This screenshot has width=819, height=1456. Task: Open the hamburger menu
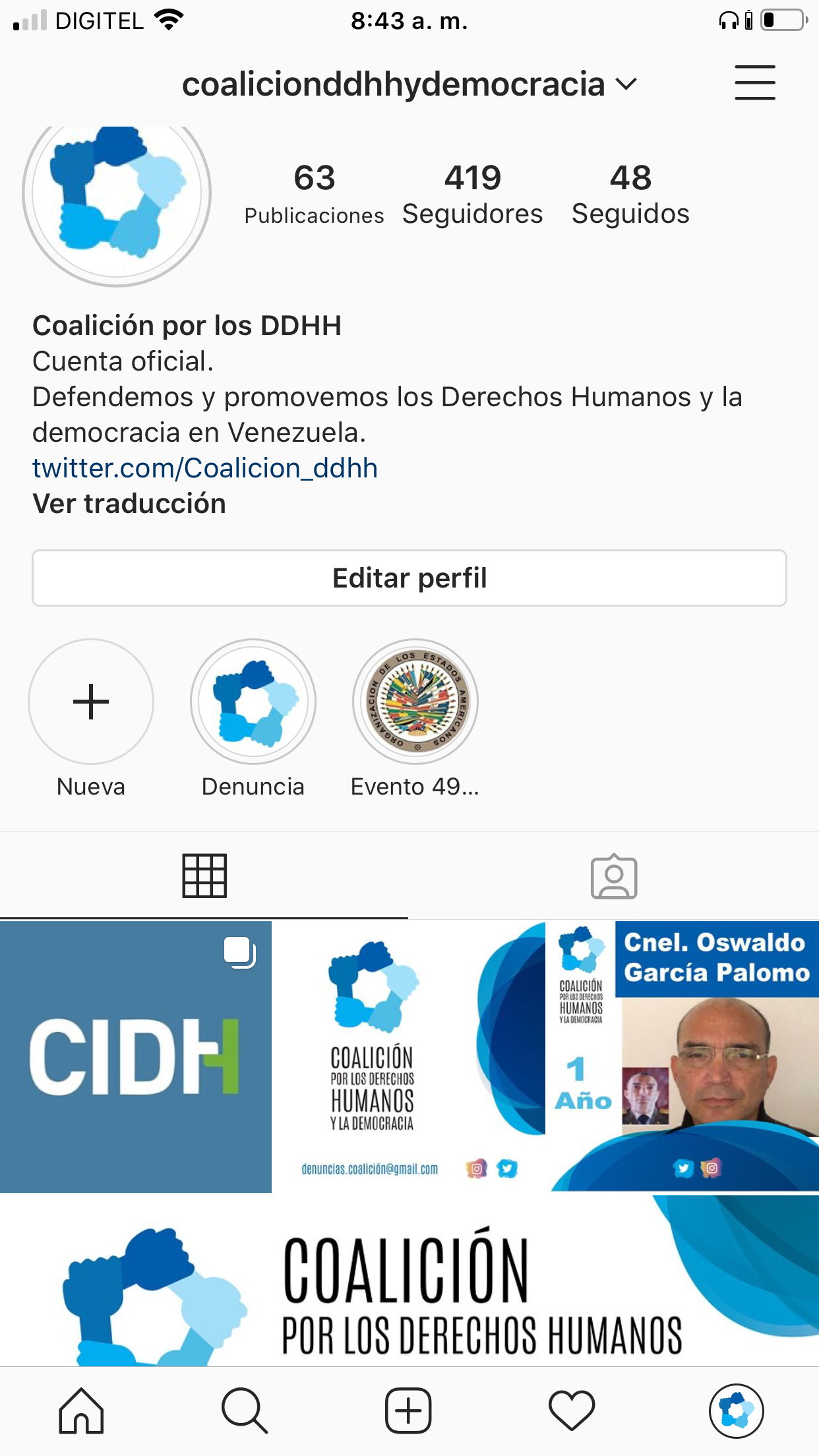pyautogui.click(x=754, y=83)
